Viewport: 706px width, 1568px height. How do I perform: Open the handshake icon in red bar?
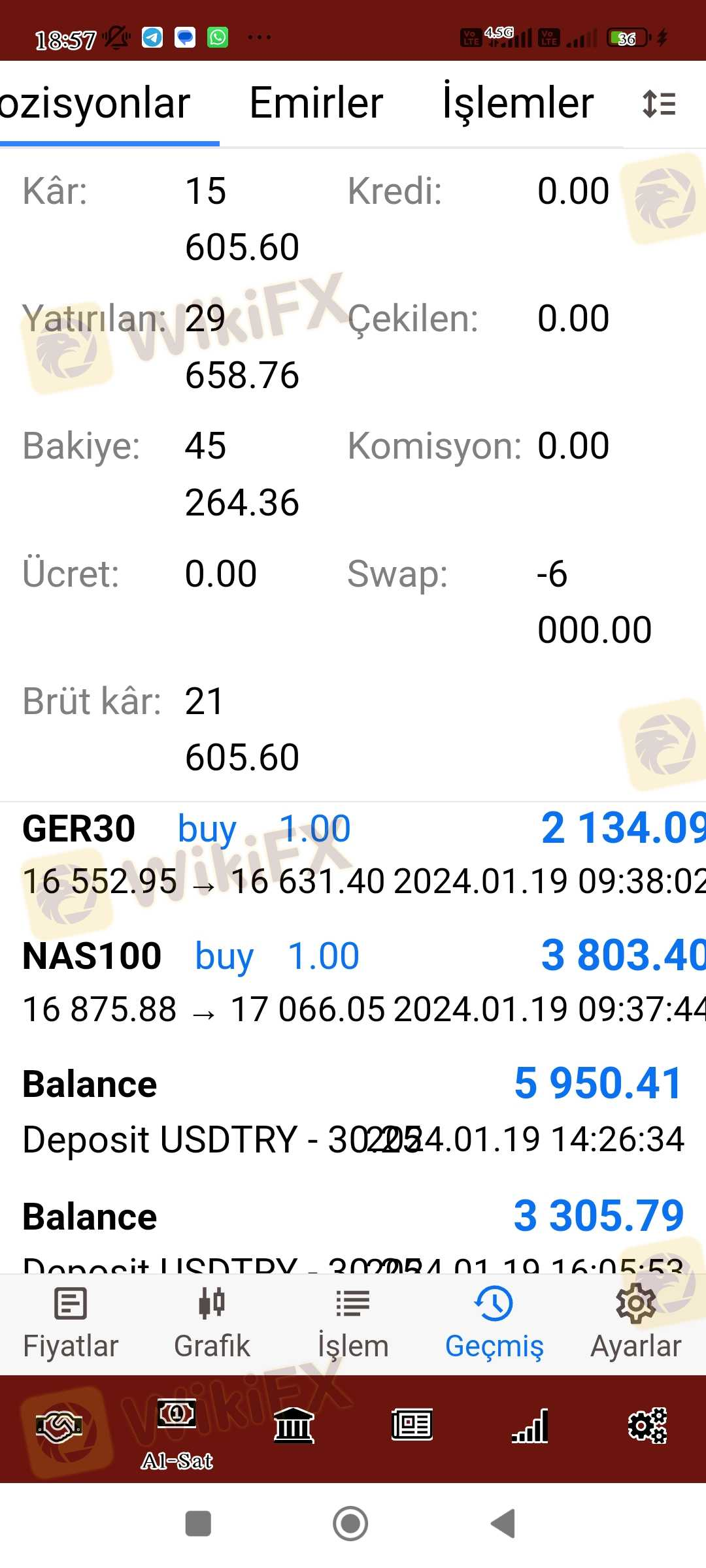(x=59, y=1426)
